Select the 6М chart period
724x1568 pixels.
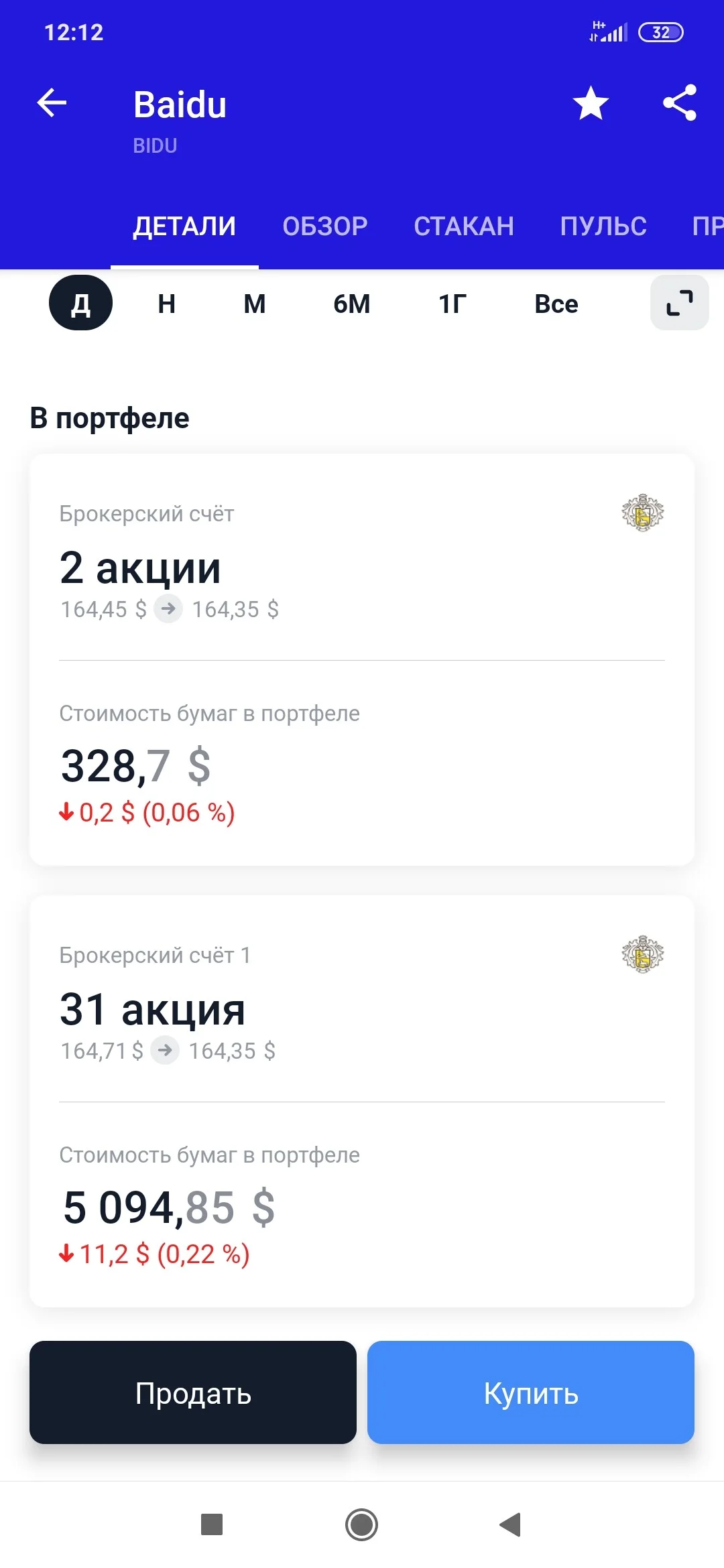(352, 304)
